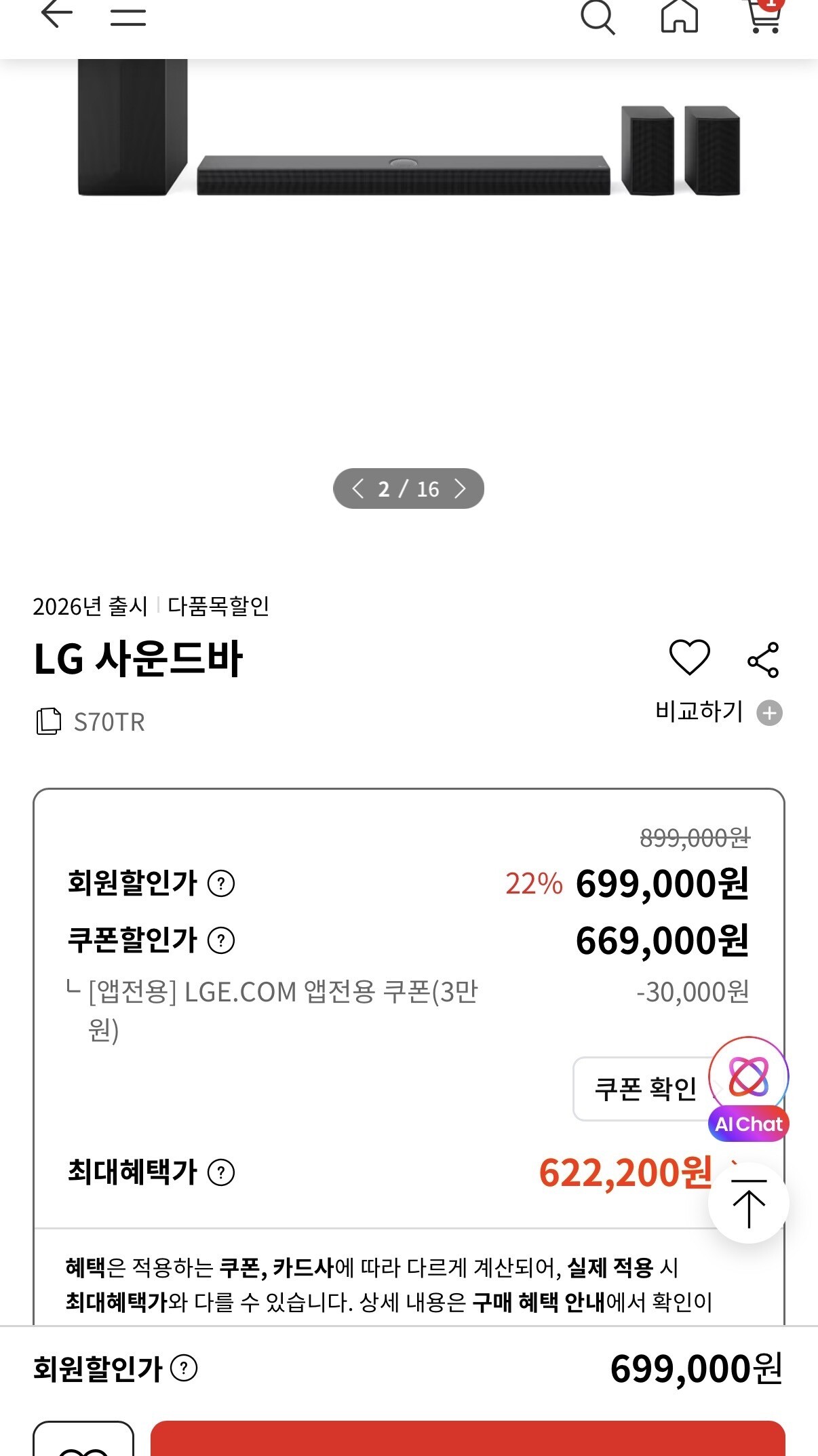Show the previous product image

click(x=358, y=488)
